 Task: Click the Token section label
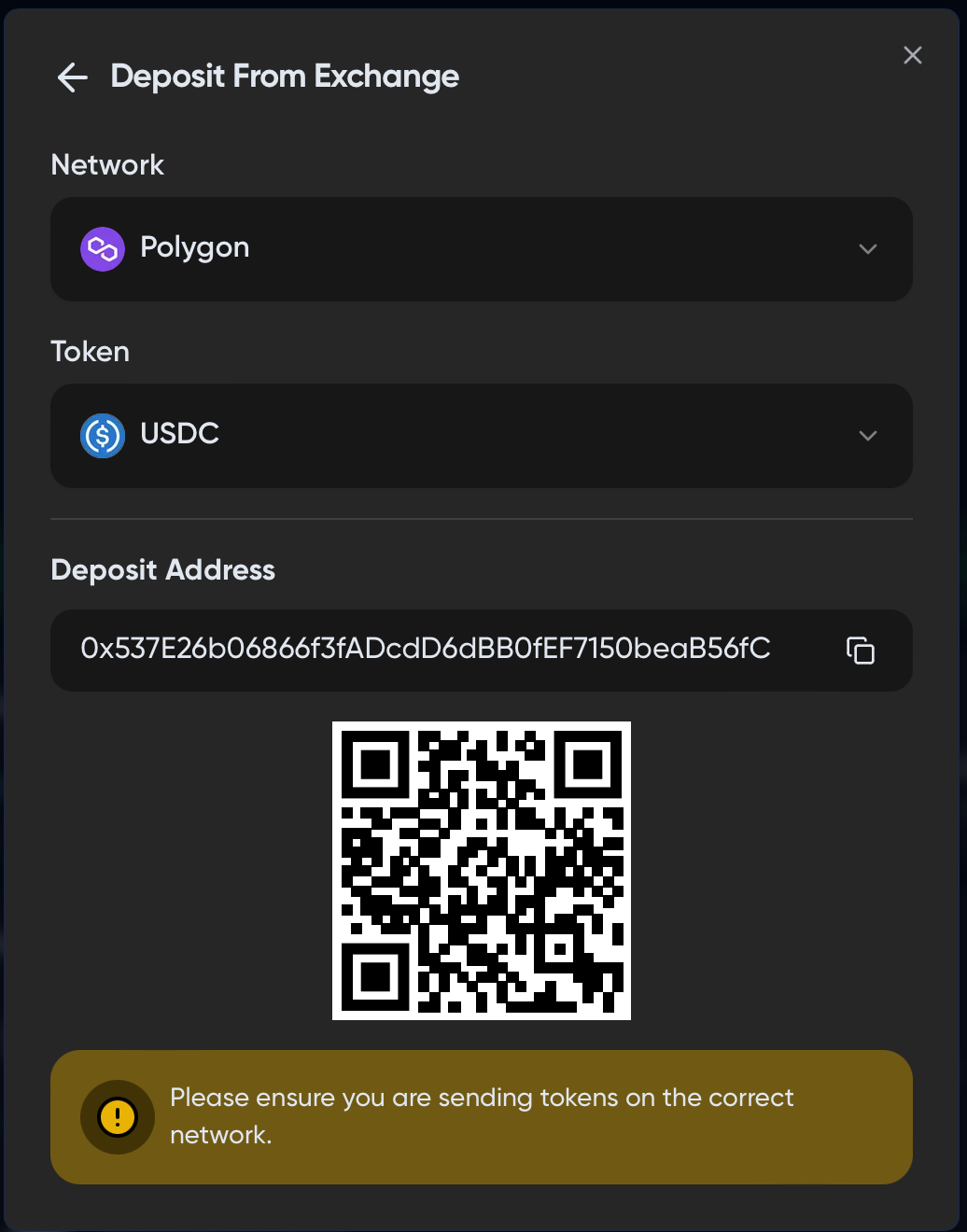(x=90, y=351)
